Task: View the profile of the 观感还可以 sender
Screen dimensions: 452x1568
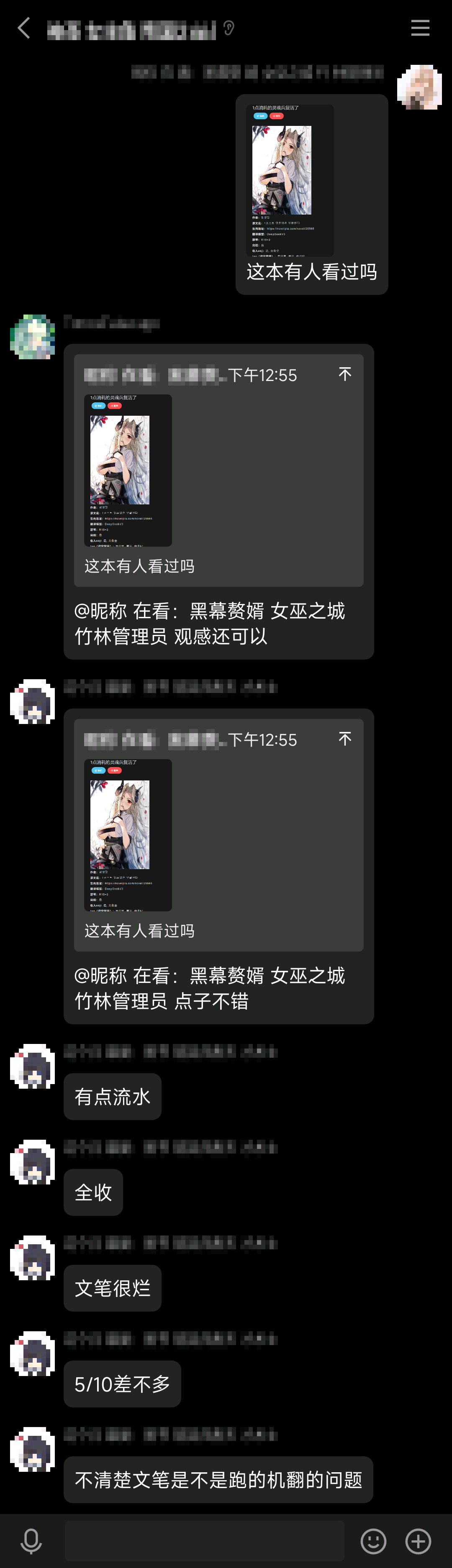Action: 32,337
